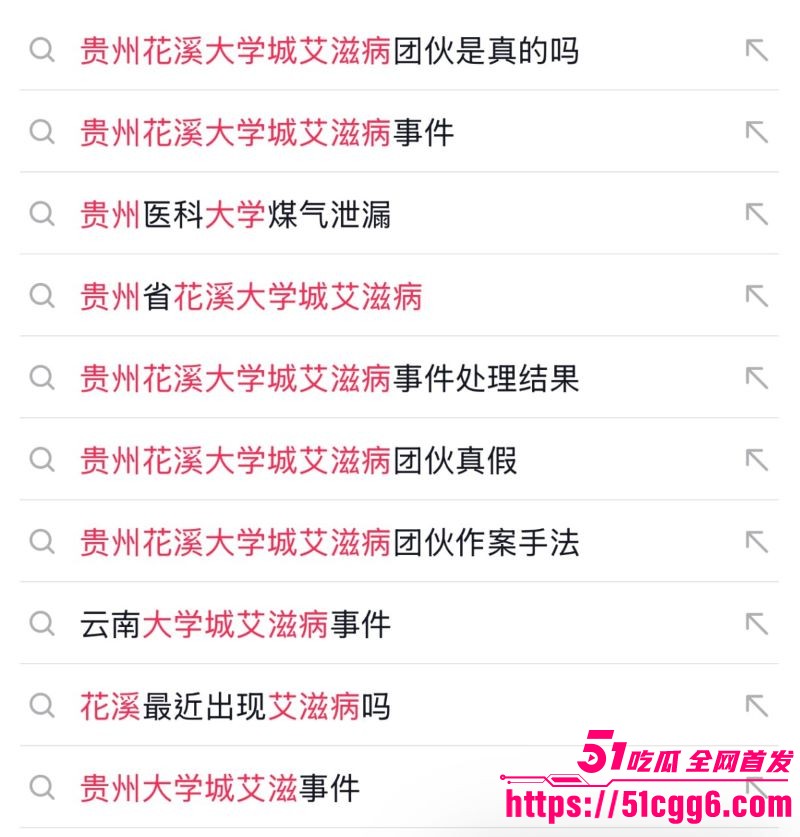Insert 花溪最近出现艾滋病吗 via its arrow icon

click(x=756, y=706)
